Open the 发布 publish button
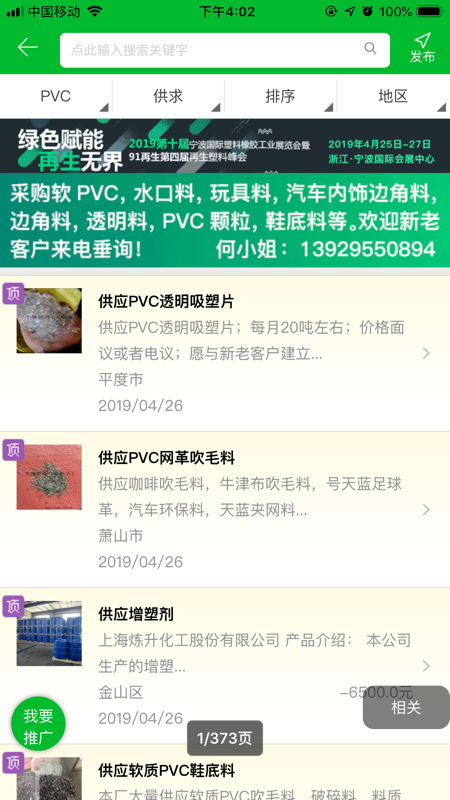Viewport: 450px width, 800px height. [x=422, y=48]
